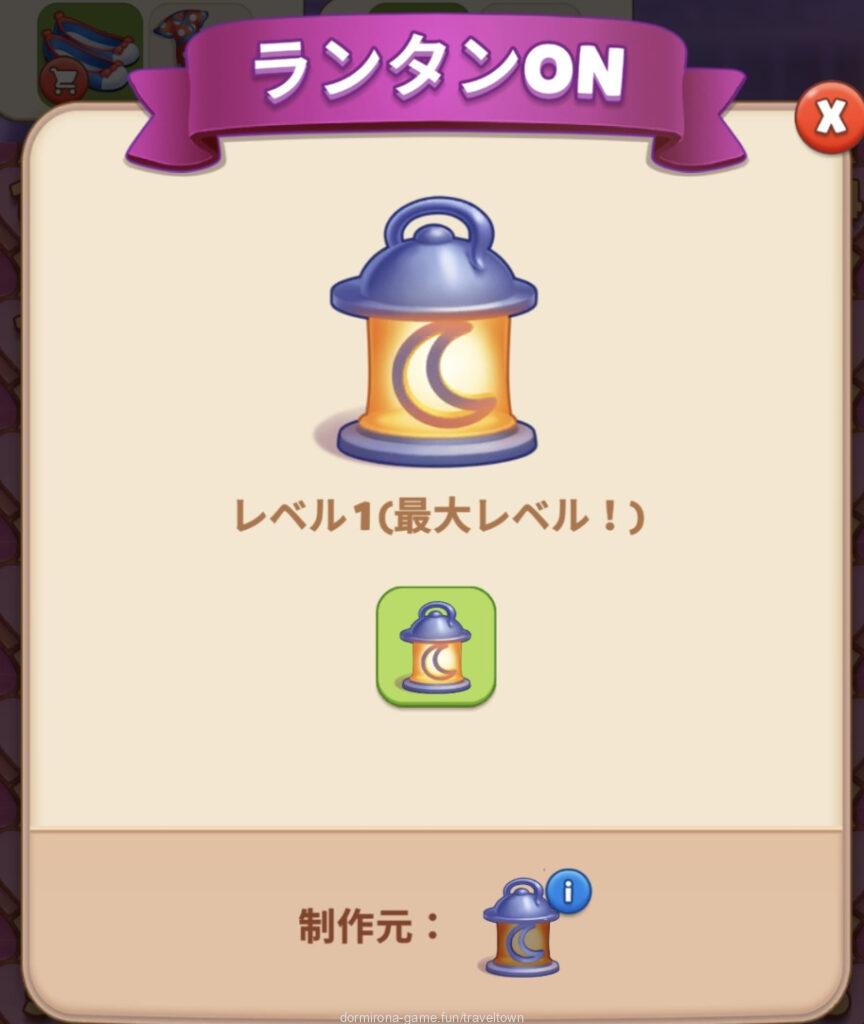Open info for the 制作元 lantern
This screenshot has height=1024, width=864.
(568, 891)
